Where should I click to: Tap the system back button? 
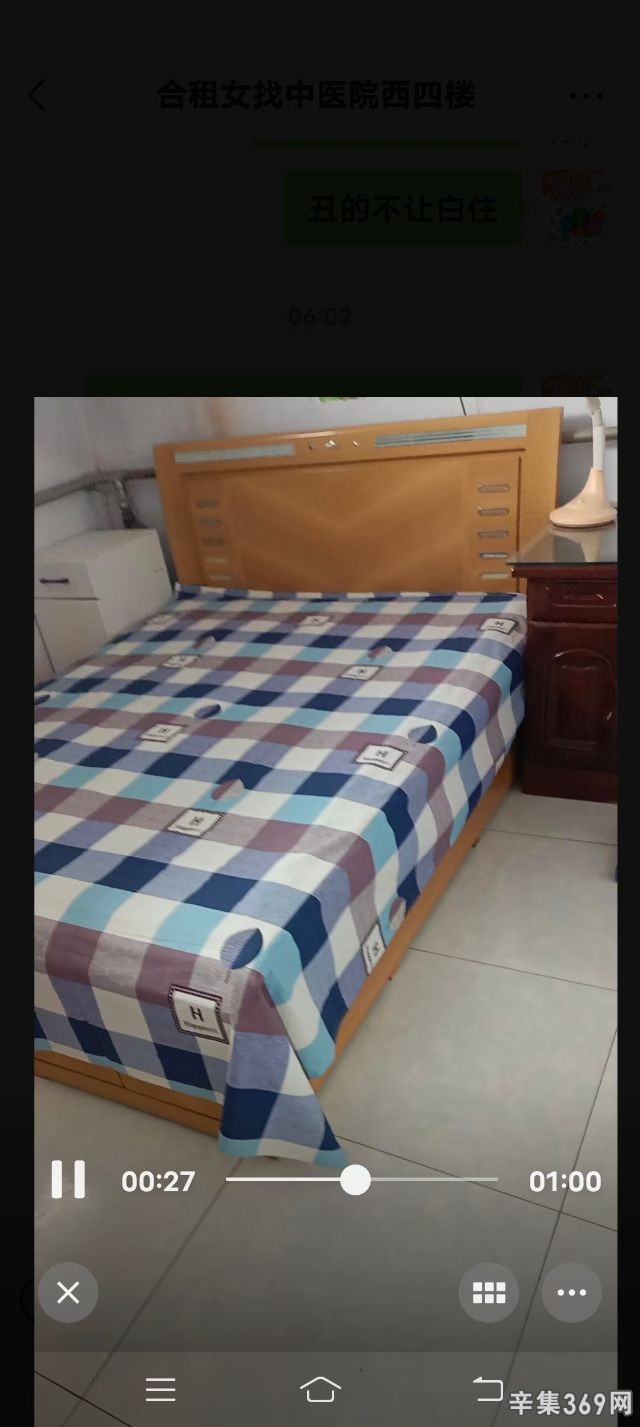487,1389
